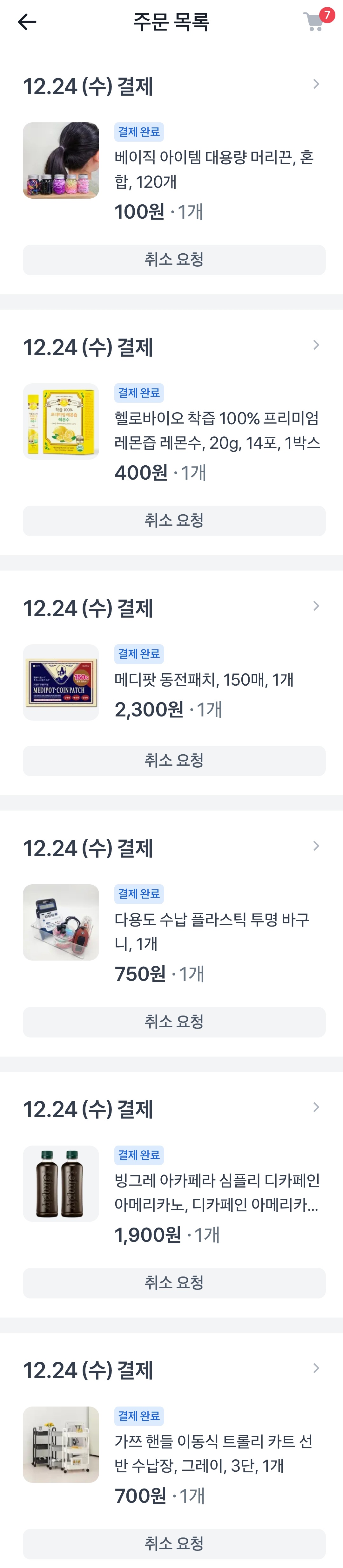Open details chevron for 가쯔 트롤리 카트
Image resolution: width=343 pixels, height=1568 pixels.
click(x=316, y=1368)
